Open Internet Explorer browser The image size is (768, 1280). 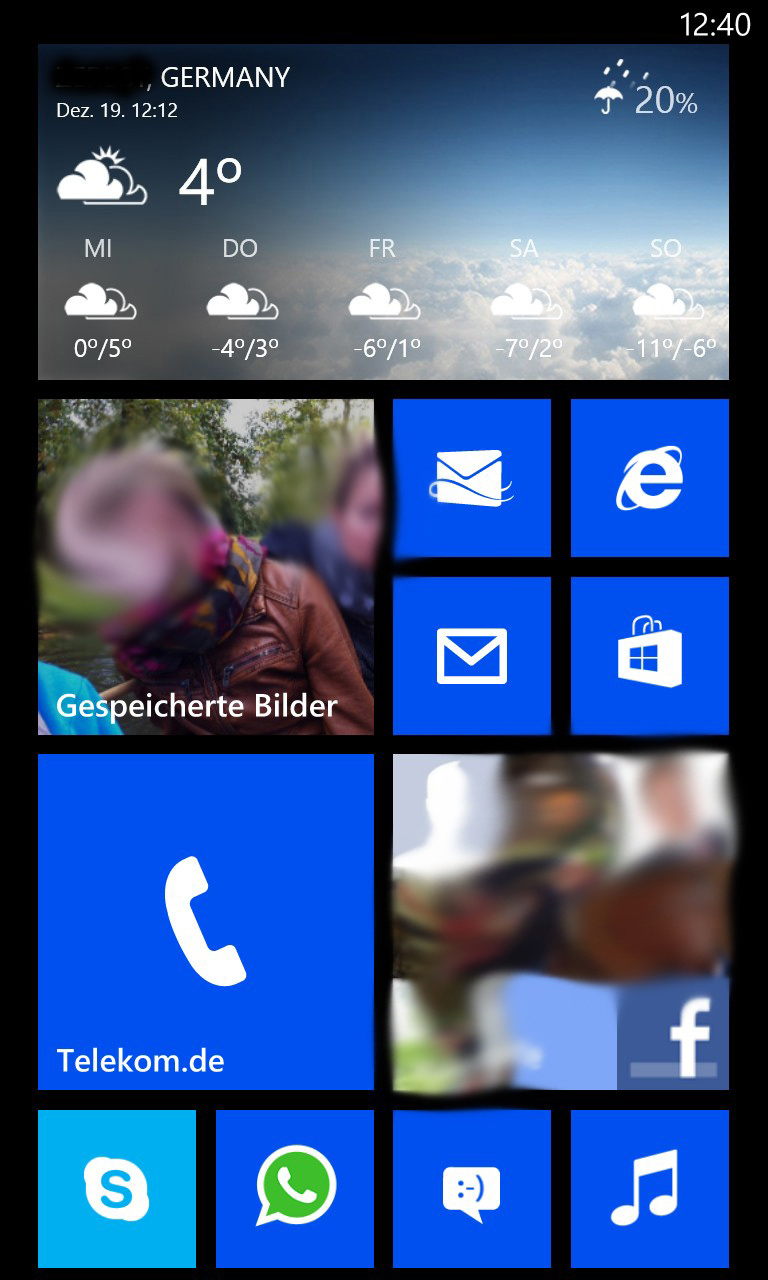[650, 478]
